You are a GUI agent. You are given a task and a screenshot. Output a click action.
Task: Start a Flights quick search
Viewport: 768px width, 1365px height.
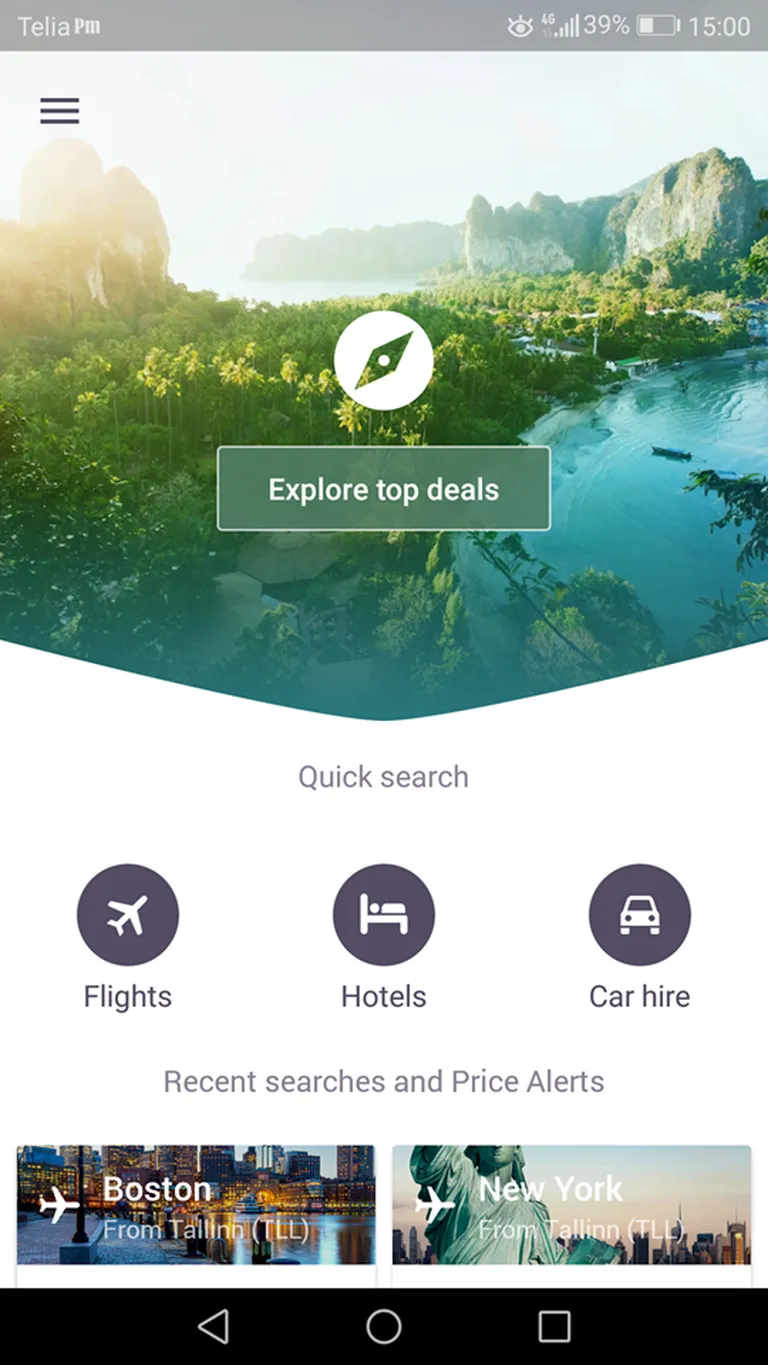[127, 915]
